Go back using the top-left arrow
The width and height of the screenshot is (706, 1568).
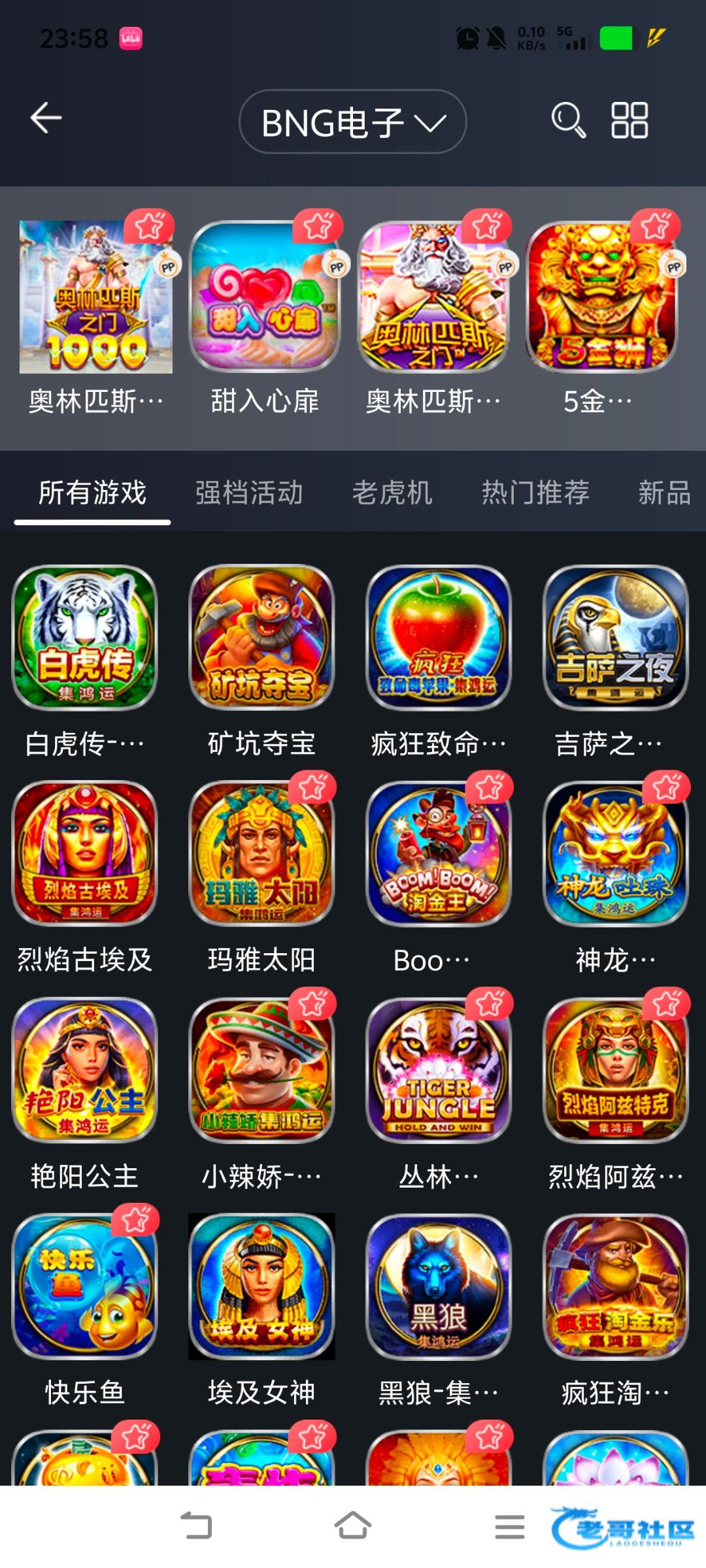46,118
